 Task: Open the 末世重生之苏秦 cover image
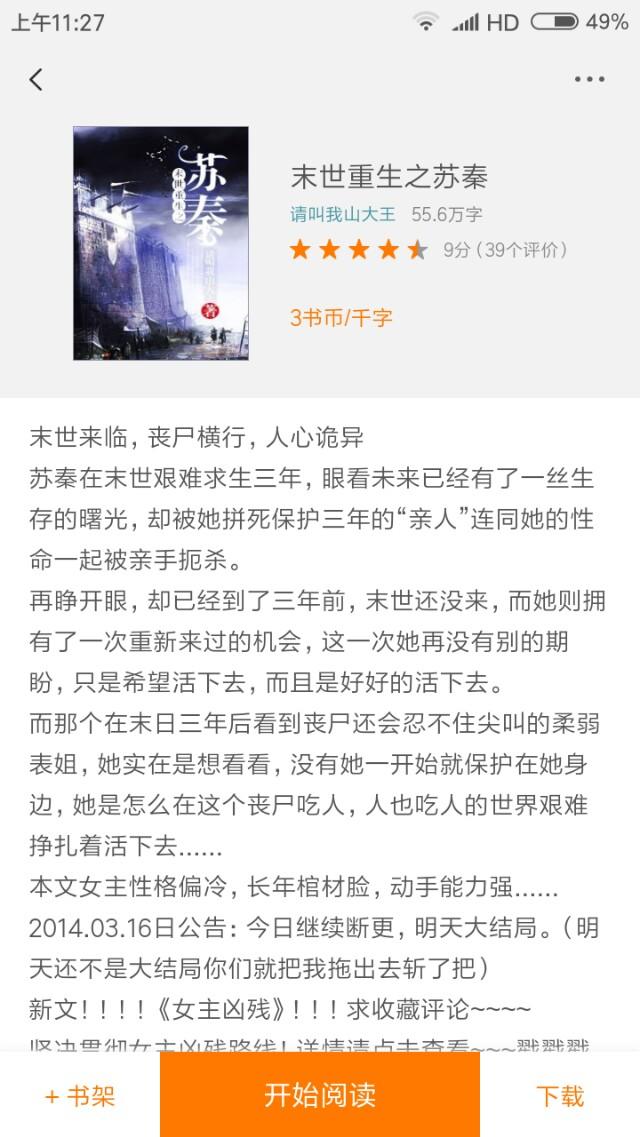tap(161, 243)
